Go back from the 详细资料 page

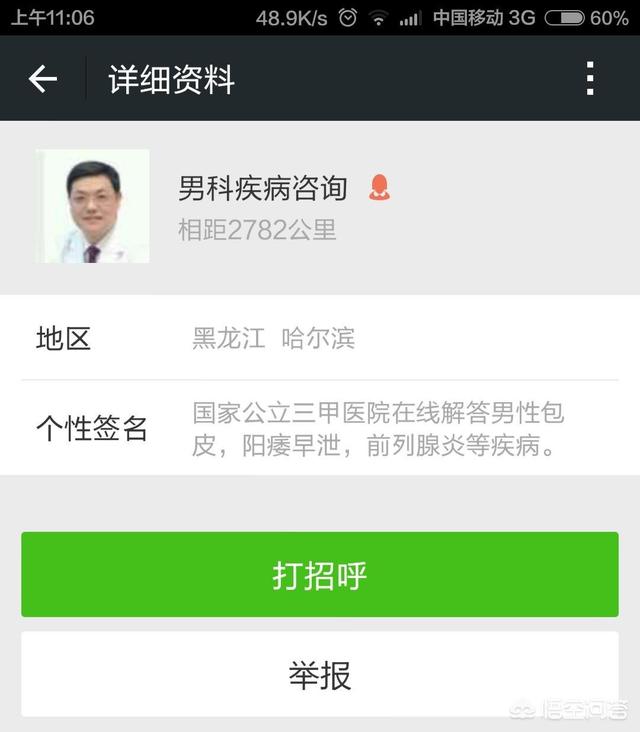pyautogui.click(x=43, y=79)
